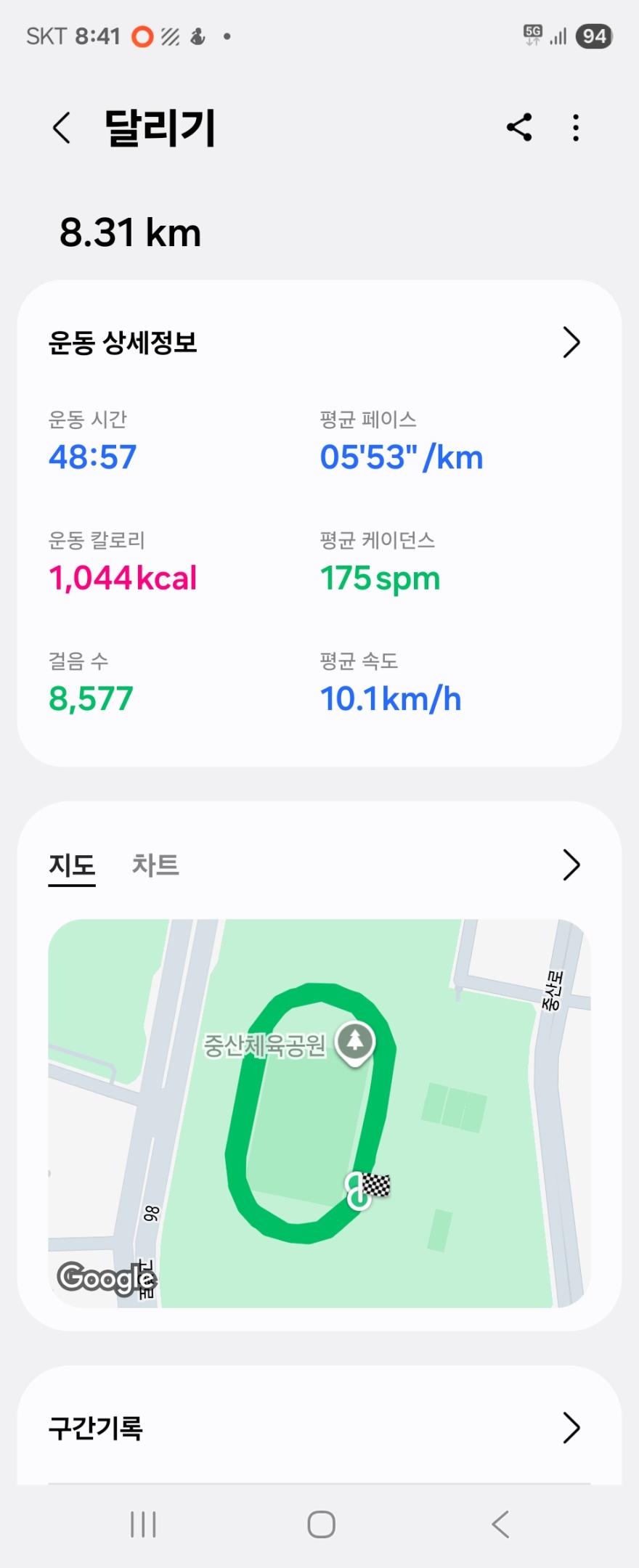Image resolution: width=639 pixels, height=1568 pixels.
Task: Open 운동 상세정보 details
Action: click(571, 343)
